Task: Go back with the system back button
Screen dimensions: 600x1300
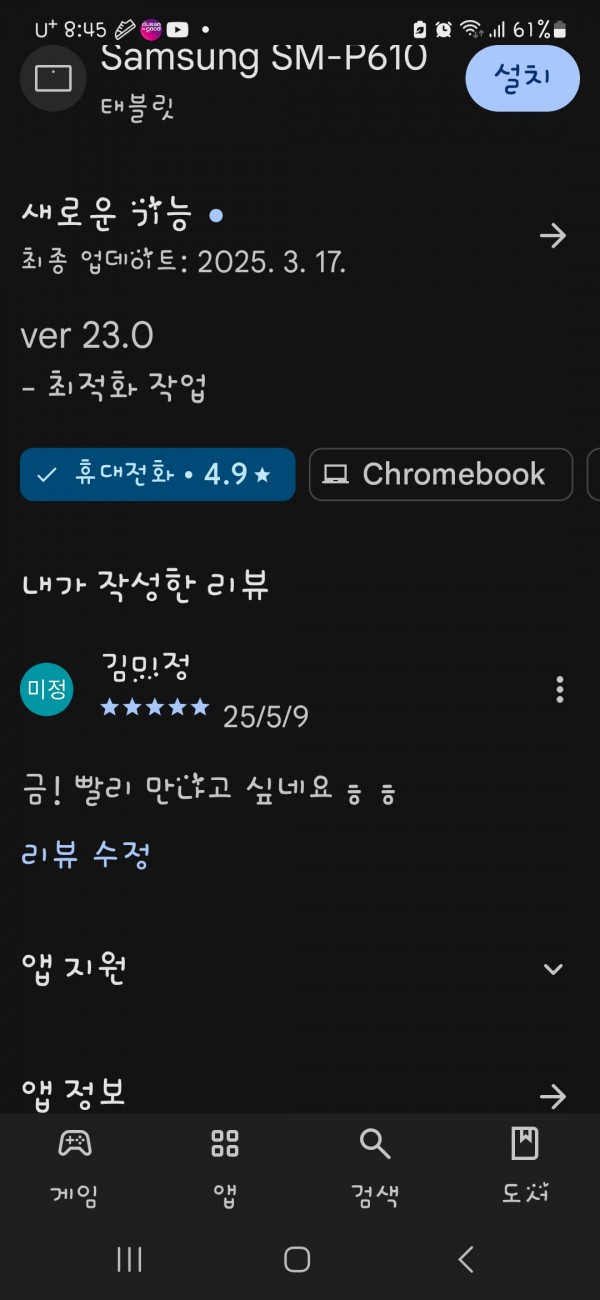Action: pos(465,1259)
